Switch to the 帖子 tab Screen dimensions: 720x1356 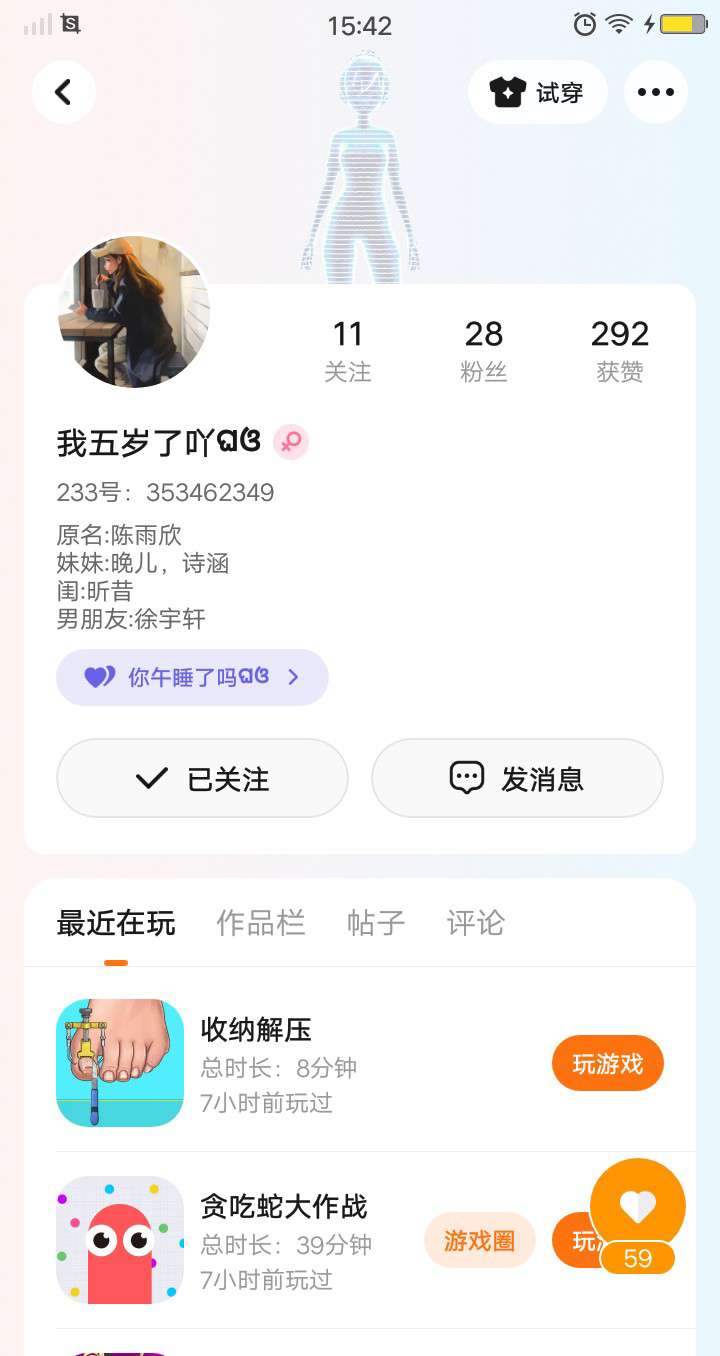(375, 923)
